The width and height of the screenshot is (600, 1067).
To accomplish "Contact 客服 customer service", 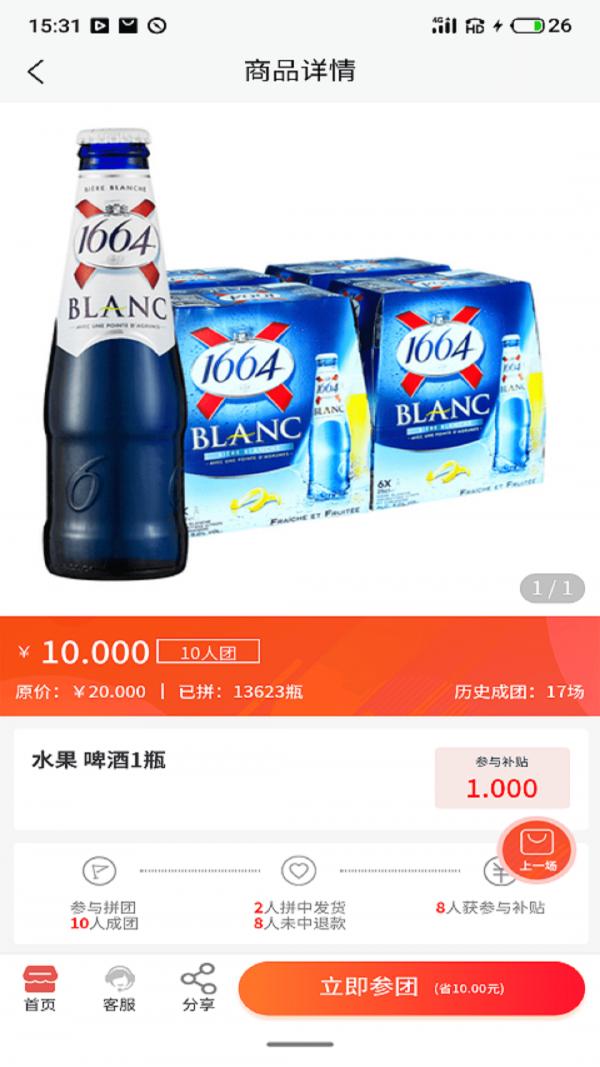I will pyautogui.click(x=119, y=989).
